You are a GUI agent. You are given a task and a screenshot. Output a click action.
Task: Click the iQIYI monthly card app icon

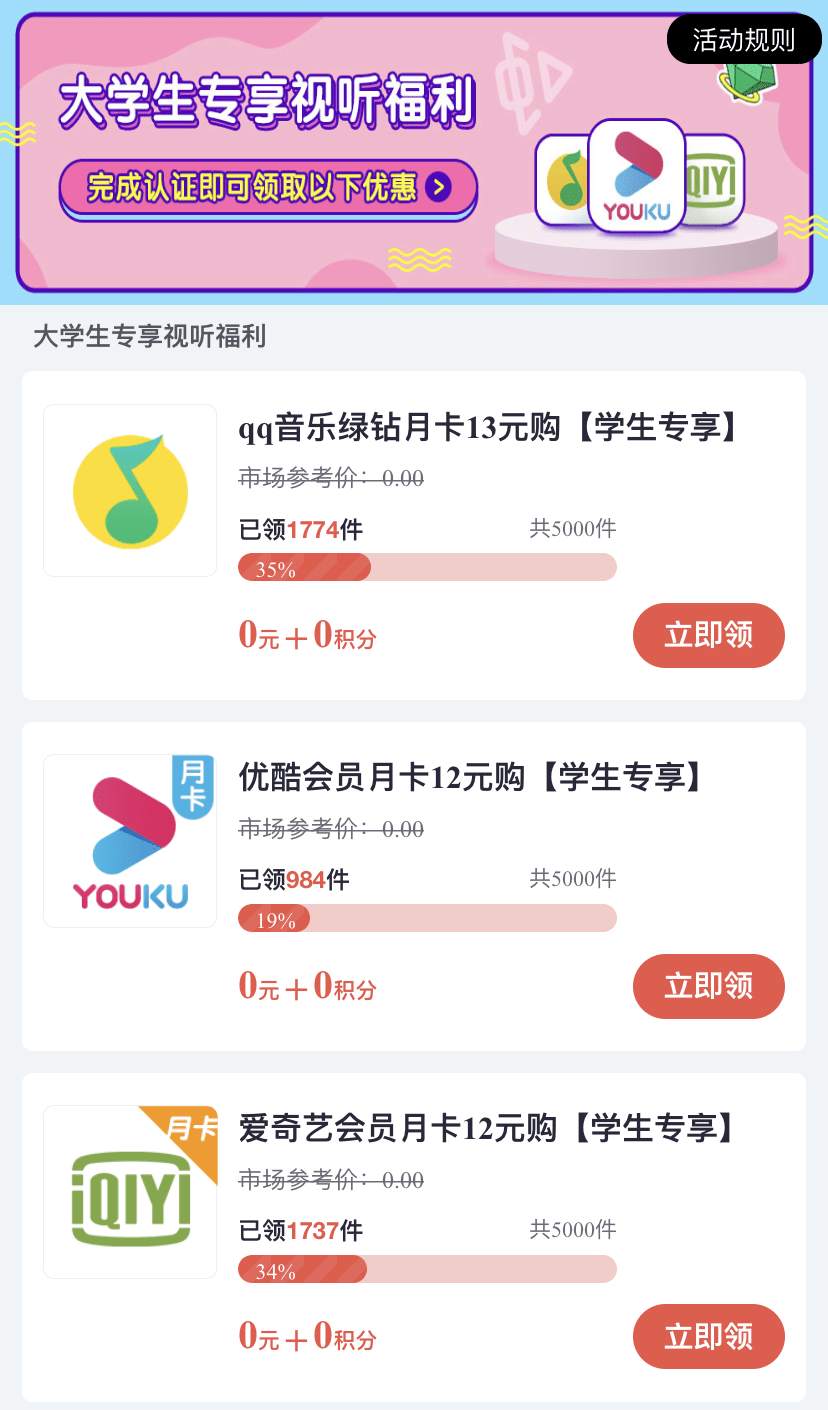[x=129, y=1191]
